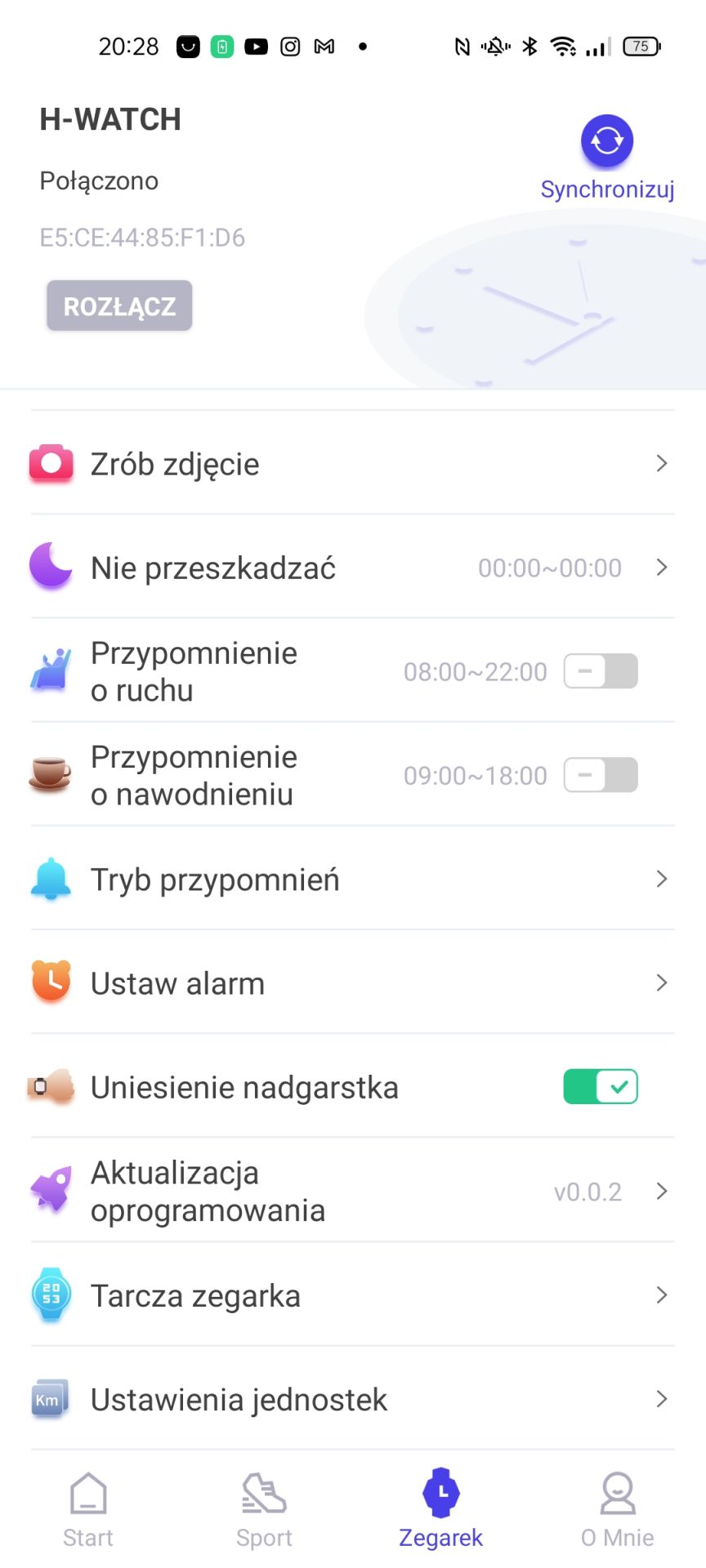The width and height of the screenshot is (706, 1568).
Task: Tap the ROZŁĄCZ button
Action: pos(119,305)
